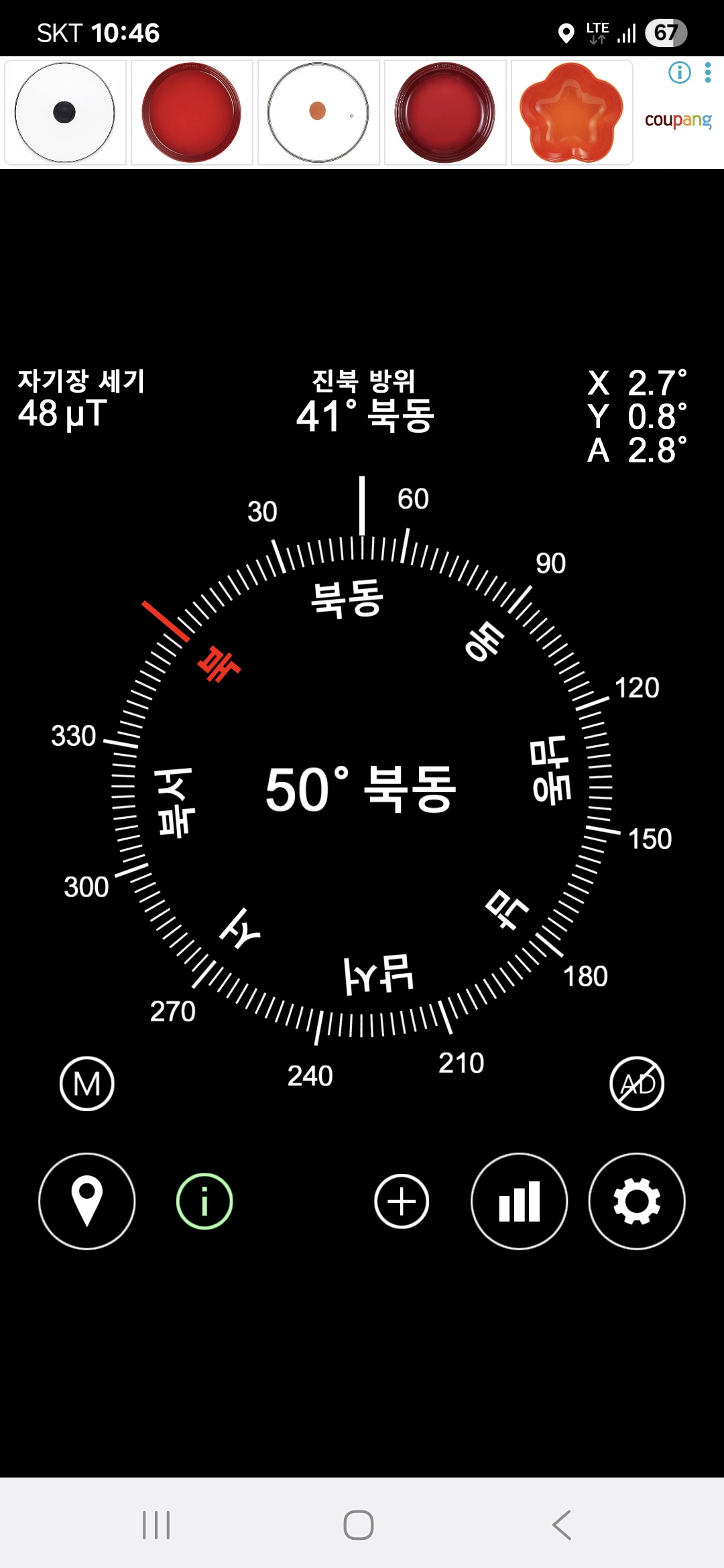The width and height of the screenshot is (724, 1568).
Task: Go to the home screen
Action: point(359,1525)
